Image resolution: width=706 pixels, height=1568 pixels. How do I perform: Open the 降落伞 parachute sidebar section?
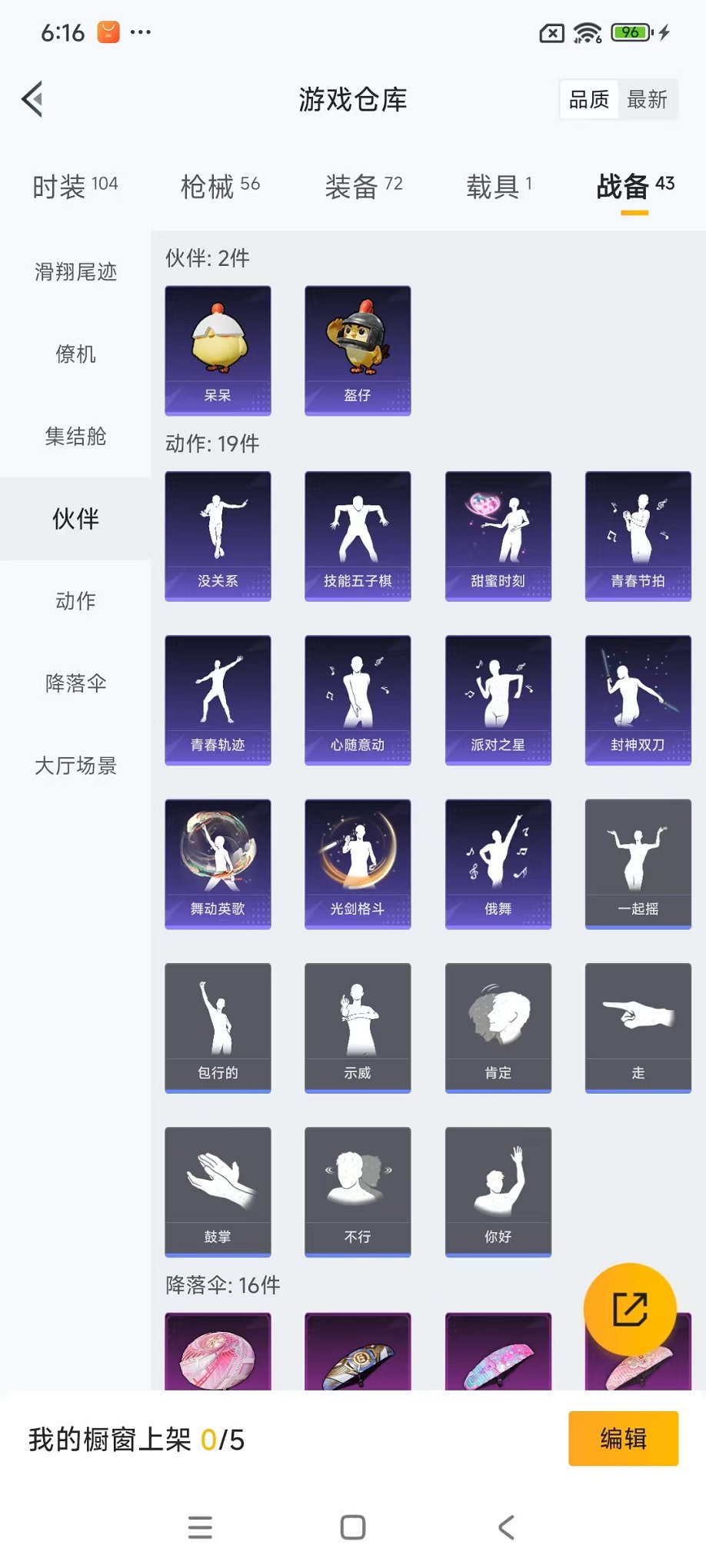click(x=74, y=683)
